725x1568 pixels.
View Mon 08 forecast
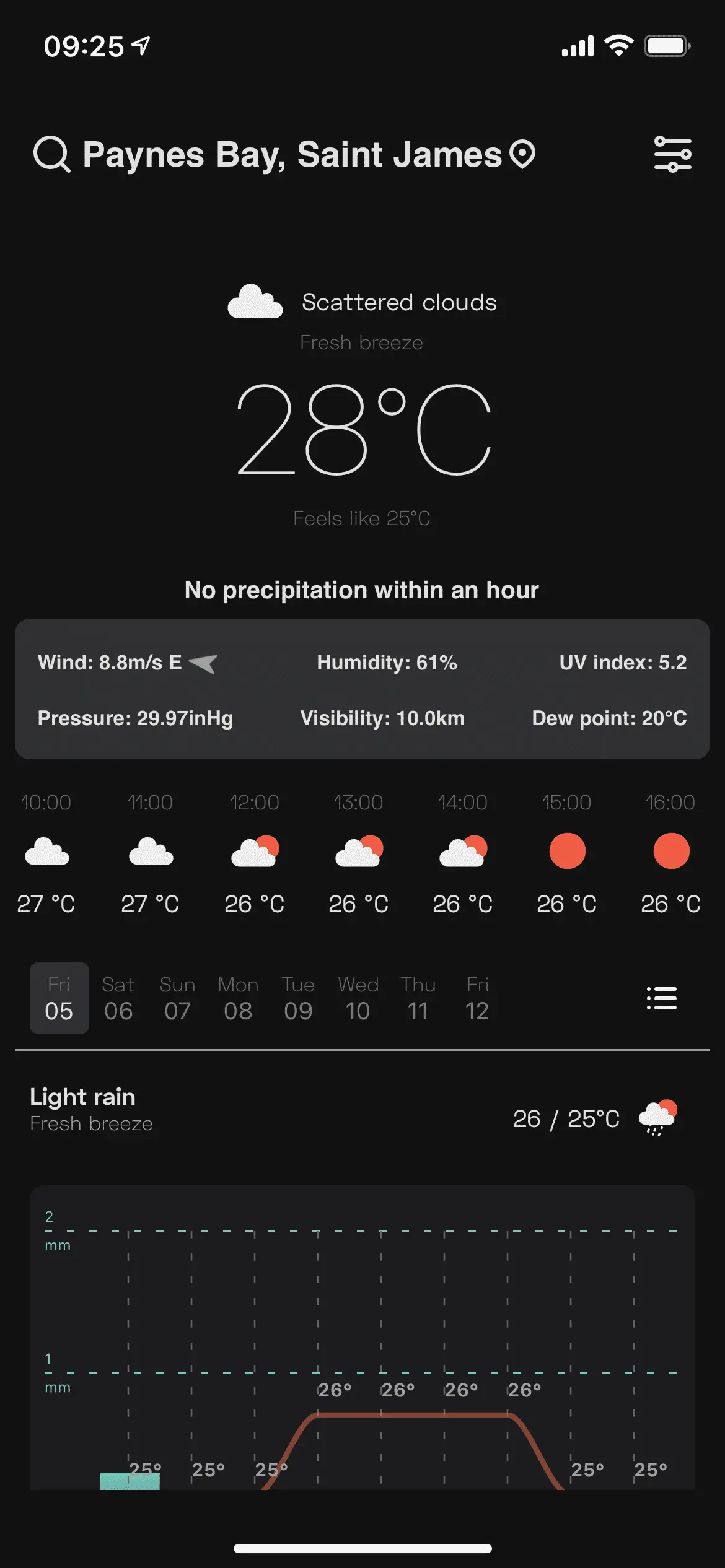coord(238,998)
